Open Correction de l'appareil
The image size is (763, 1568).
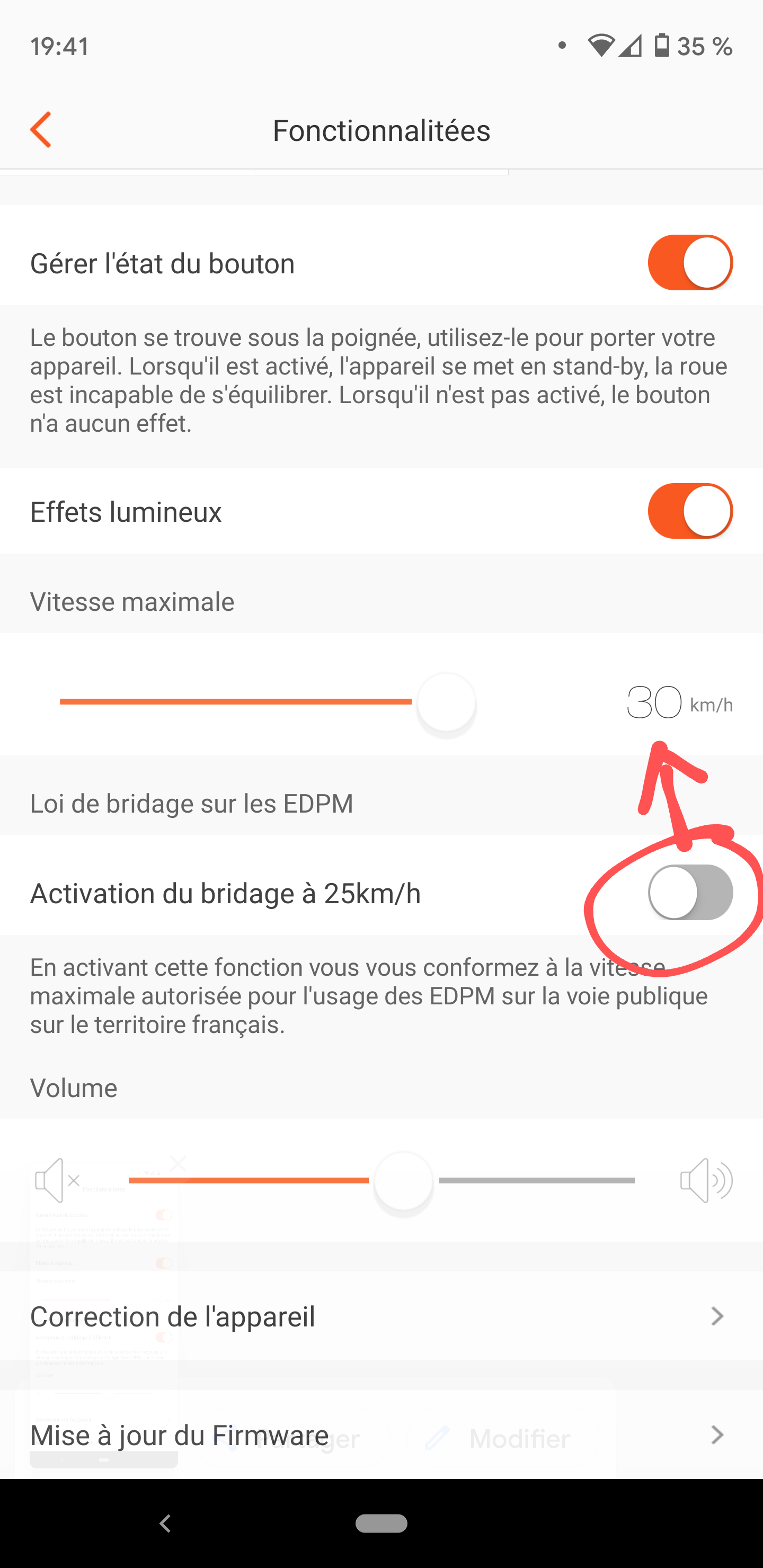381,1316
